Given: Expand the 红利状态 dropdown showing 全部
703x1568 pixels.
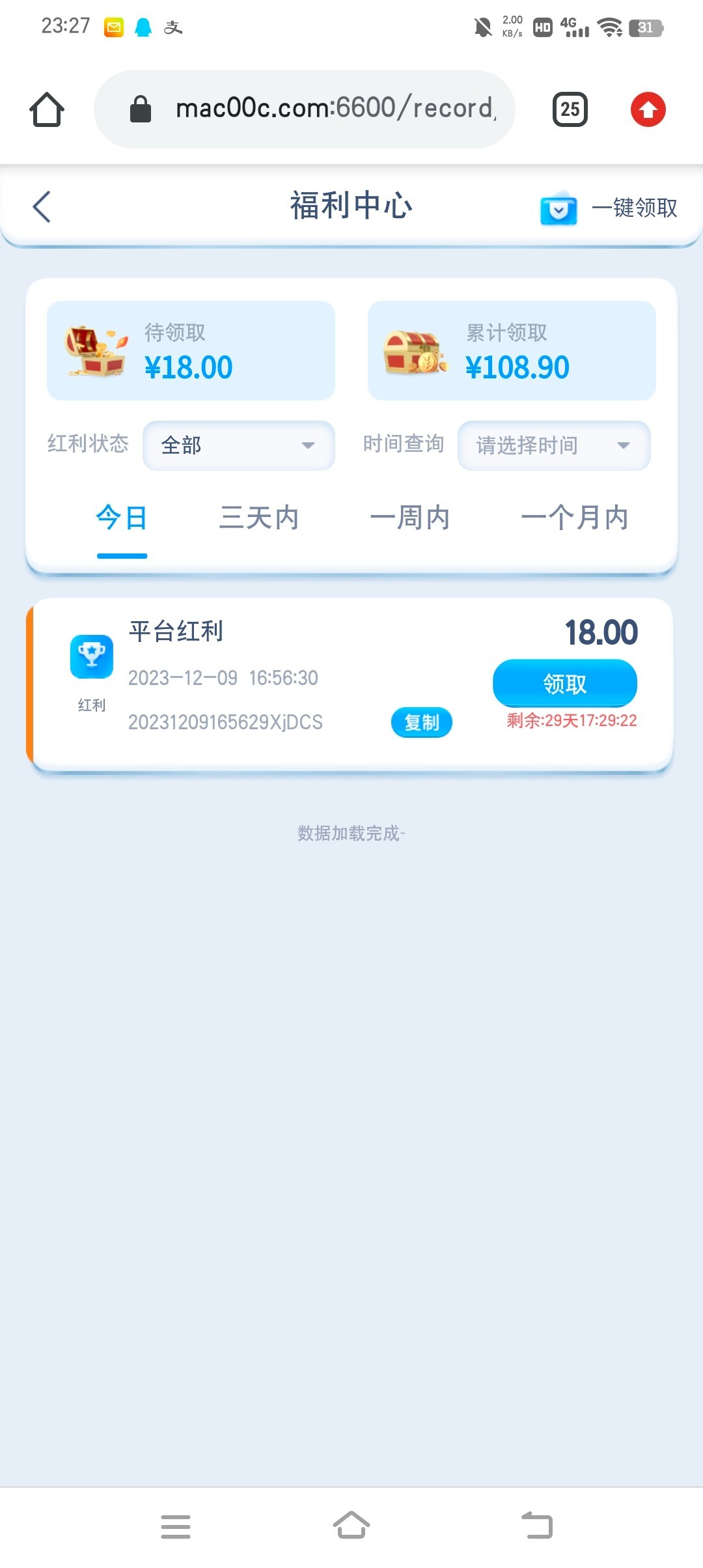Looking at the screenshot, I should [x=238, y=445].
